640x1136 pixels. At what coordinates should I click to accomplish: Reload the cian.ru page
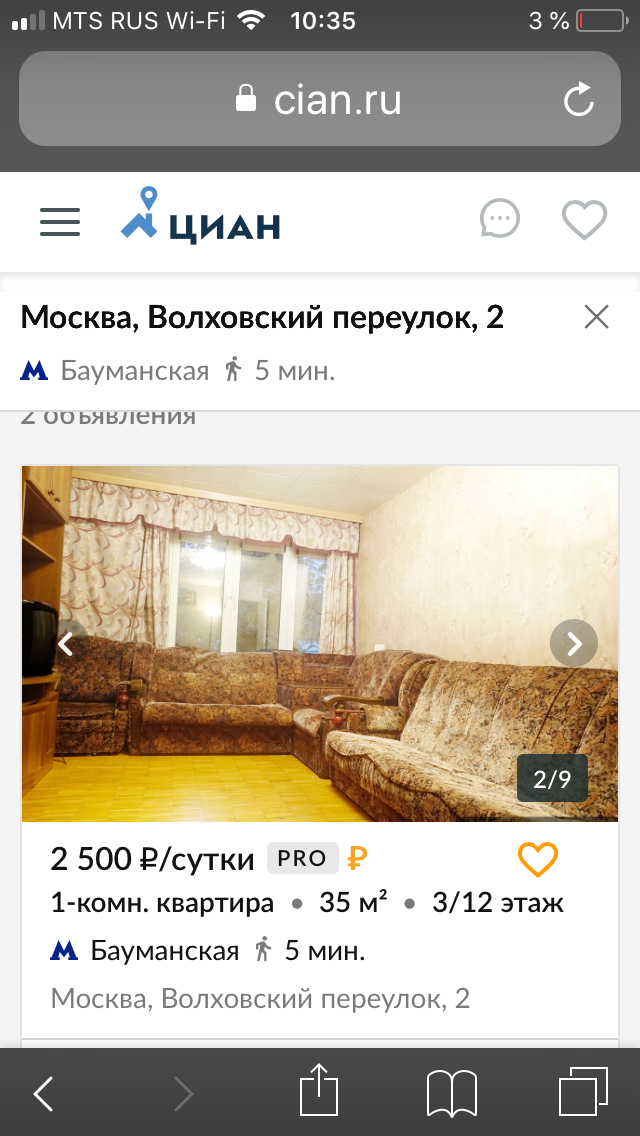[x=579, y=100]
